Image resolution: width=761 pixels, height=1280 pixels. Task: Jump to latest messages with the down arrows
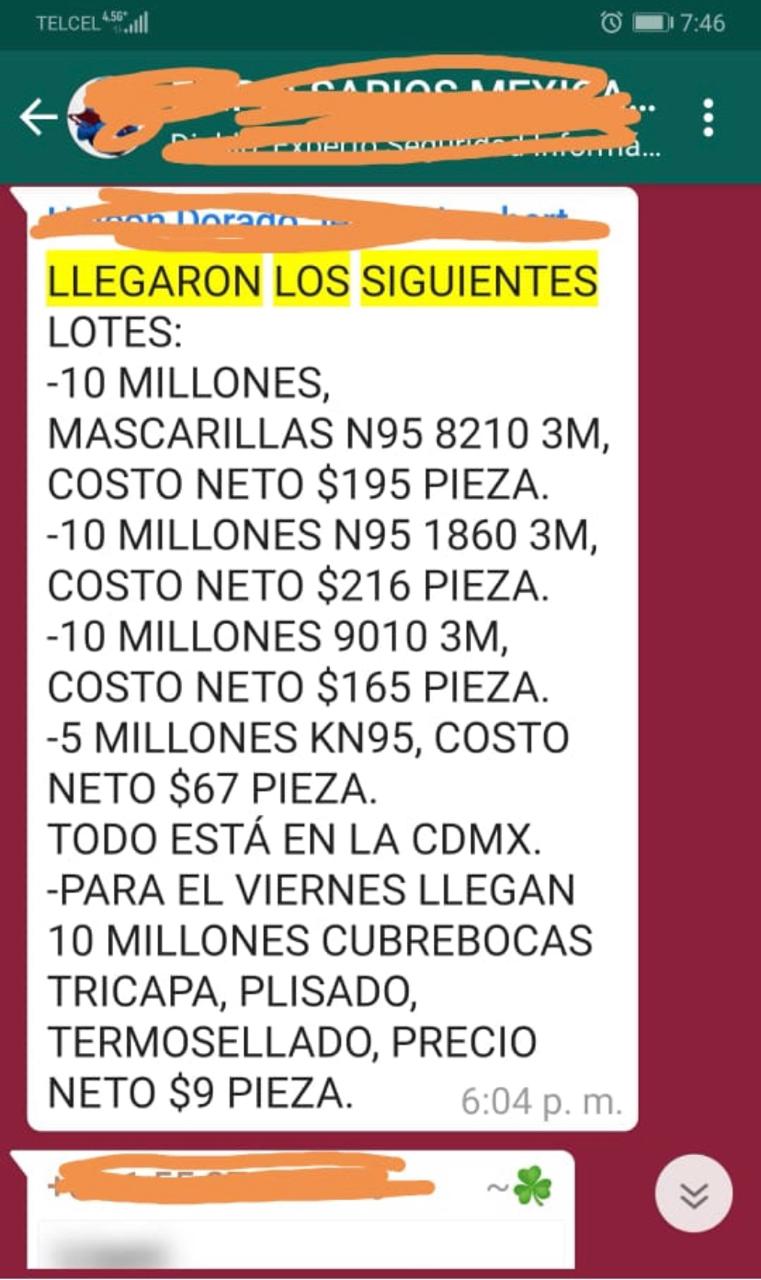coord(694,1194)
